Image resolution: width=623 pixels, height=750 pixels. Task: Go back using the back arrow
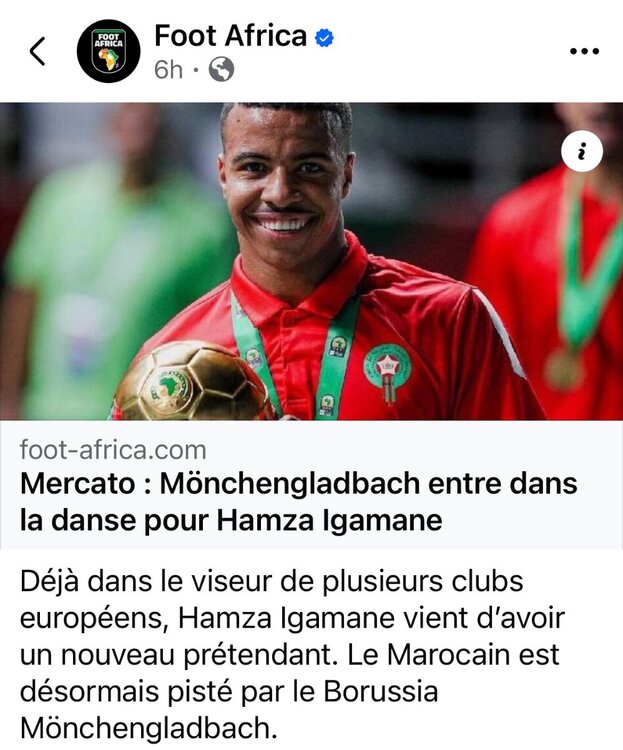[x=38, y=52]
